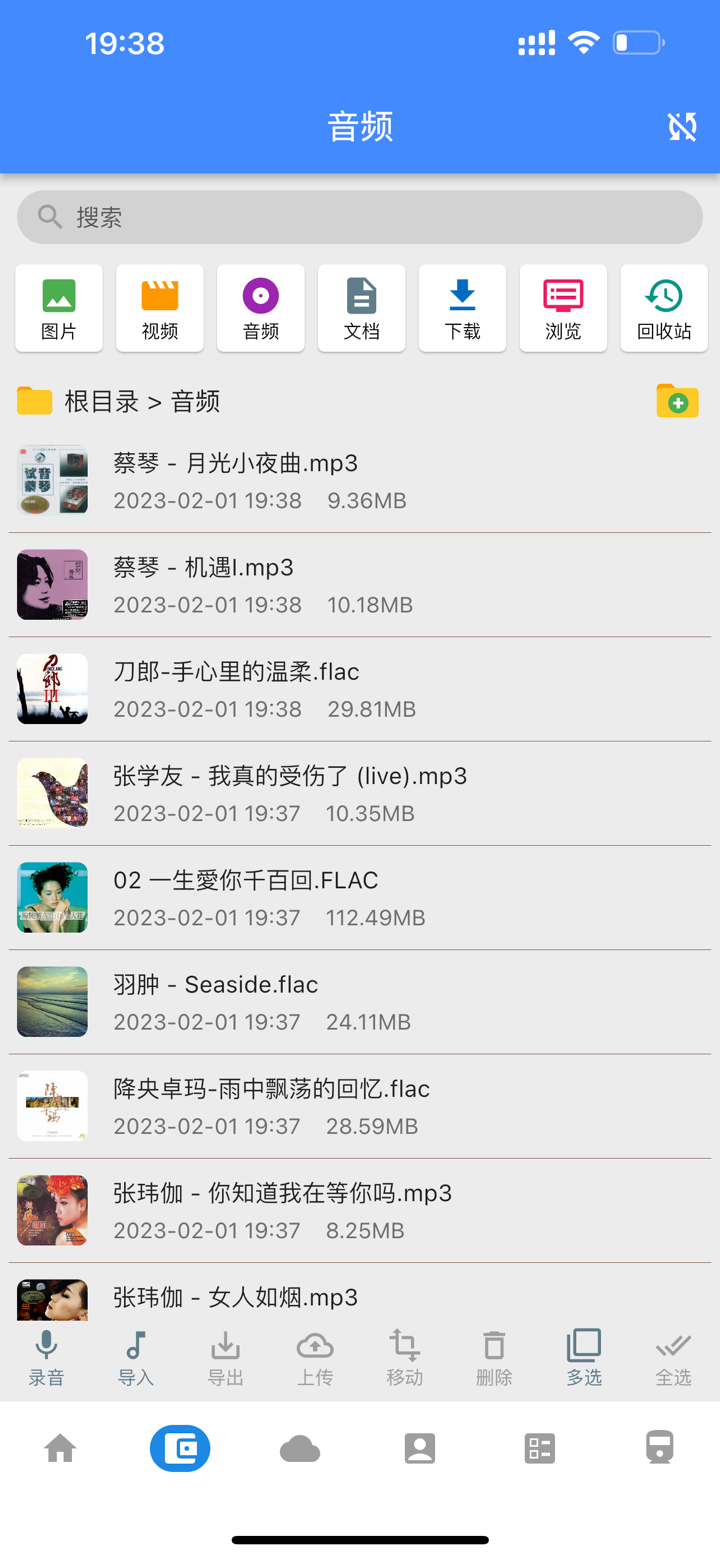Open the 视频 (Videos) category
Screen dimensions: 720x1558
[x=160, y=308]
